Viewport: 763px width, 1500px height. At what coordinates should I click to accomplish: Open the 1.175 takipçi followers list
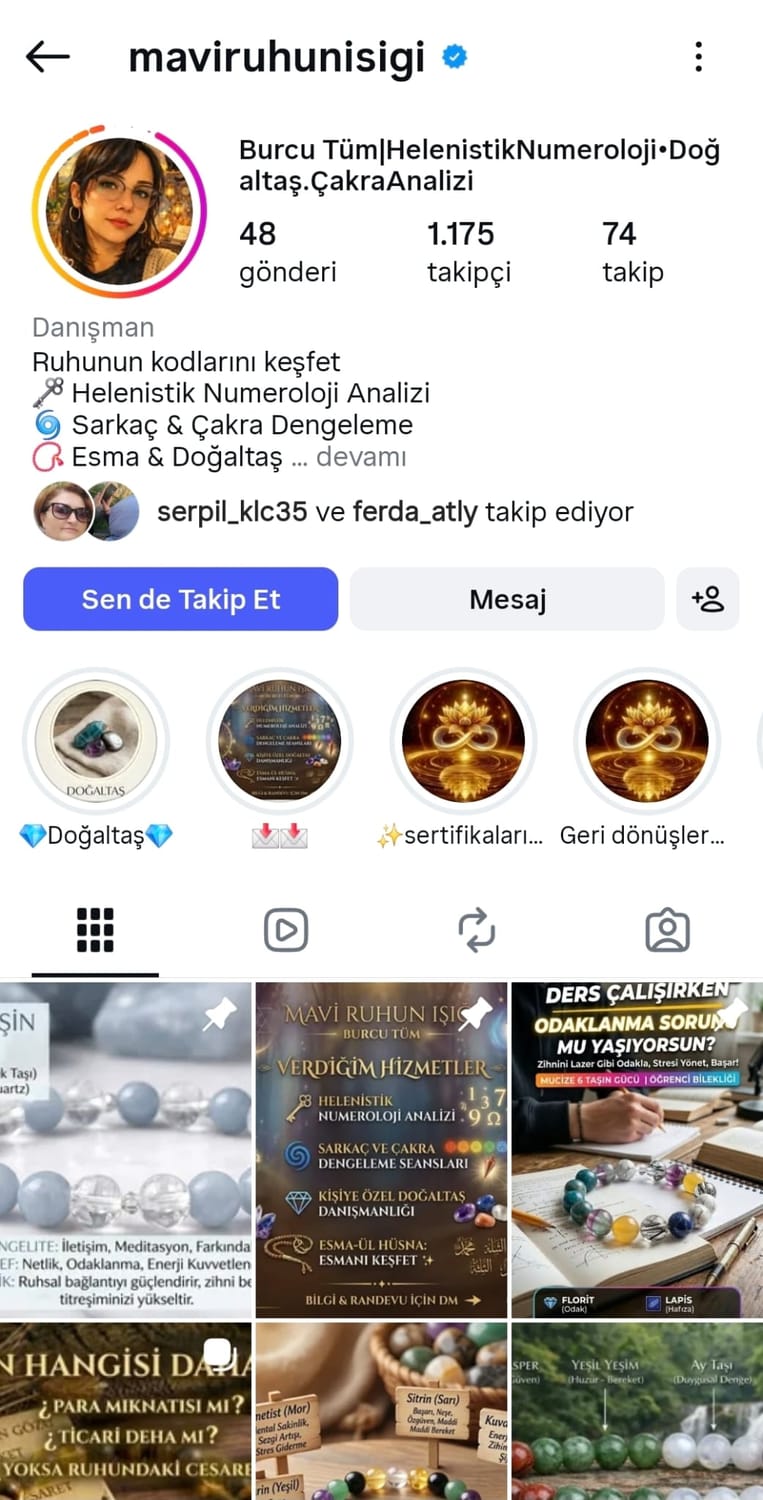click(468, 252)
